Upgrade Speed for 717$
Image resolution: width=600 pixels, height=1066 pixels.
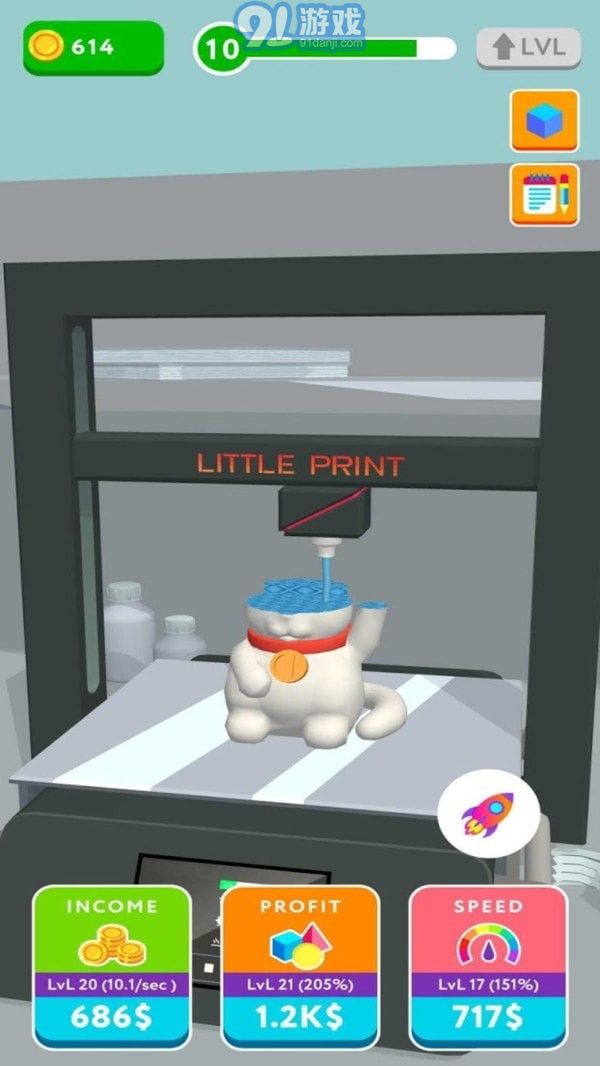point(488,966)
